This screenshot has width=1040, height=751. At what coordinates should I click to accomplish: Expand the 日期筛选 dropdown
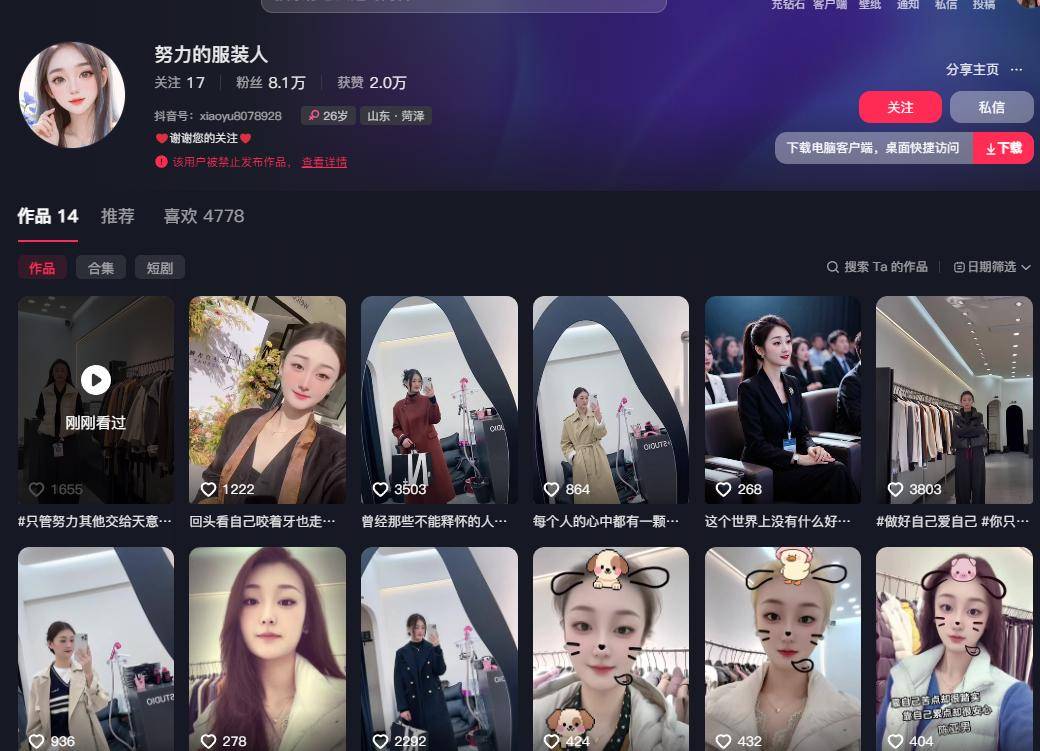992,267
